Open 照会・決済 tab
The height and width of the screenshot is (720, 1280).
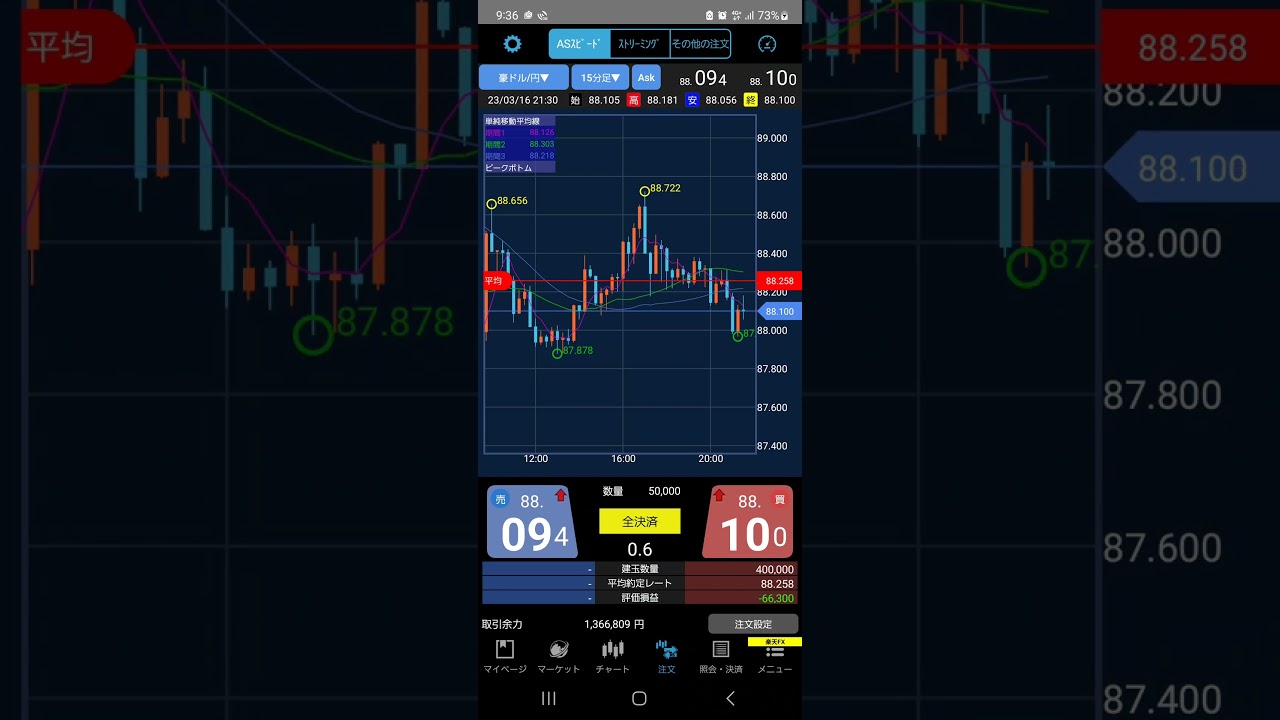(x=721, y=657)
